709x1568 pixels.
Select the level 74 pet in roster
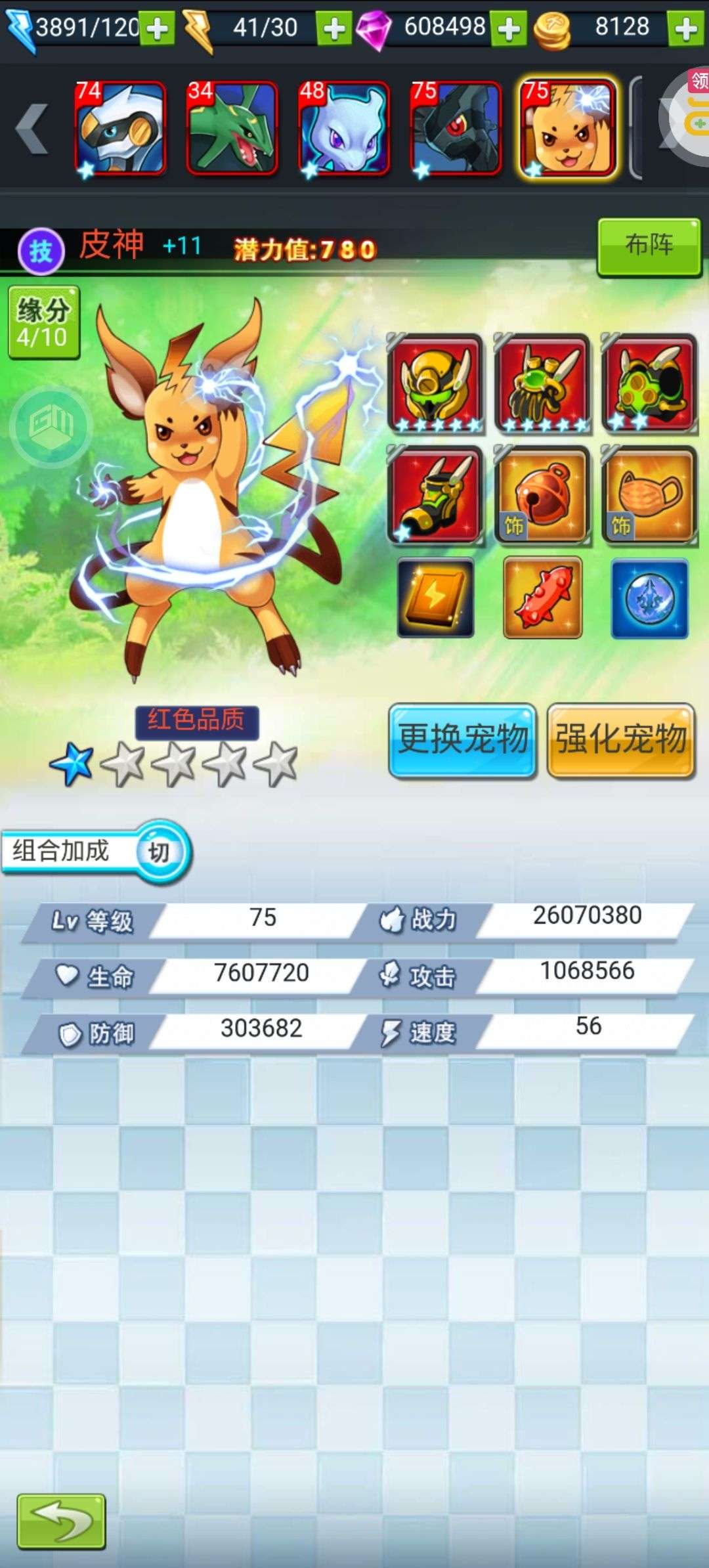tap(119, 129)
